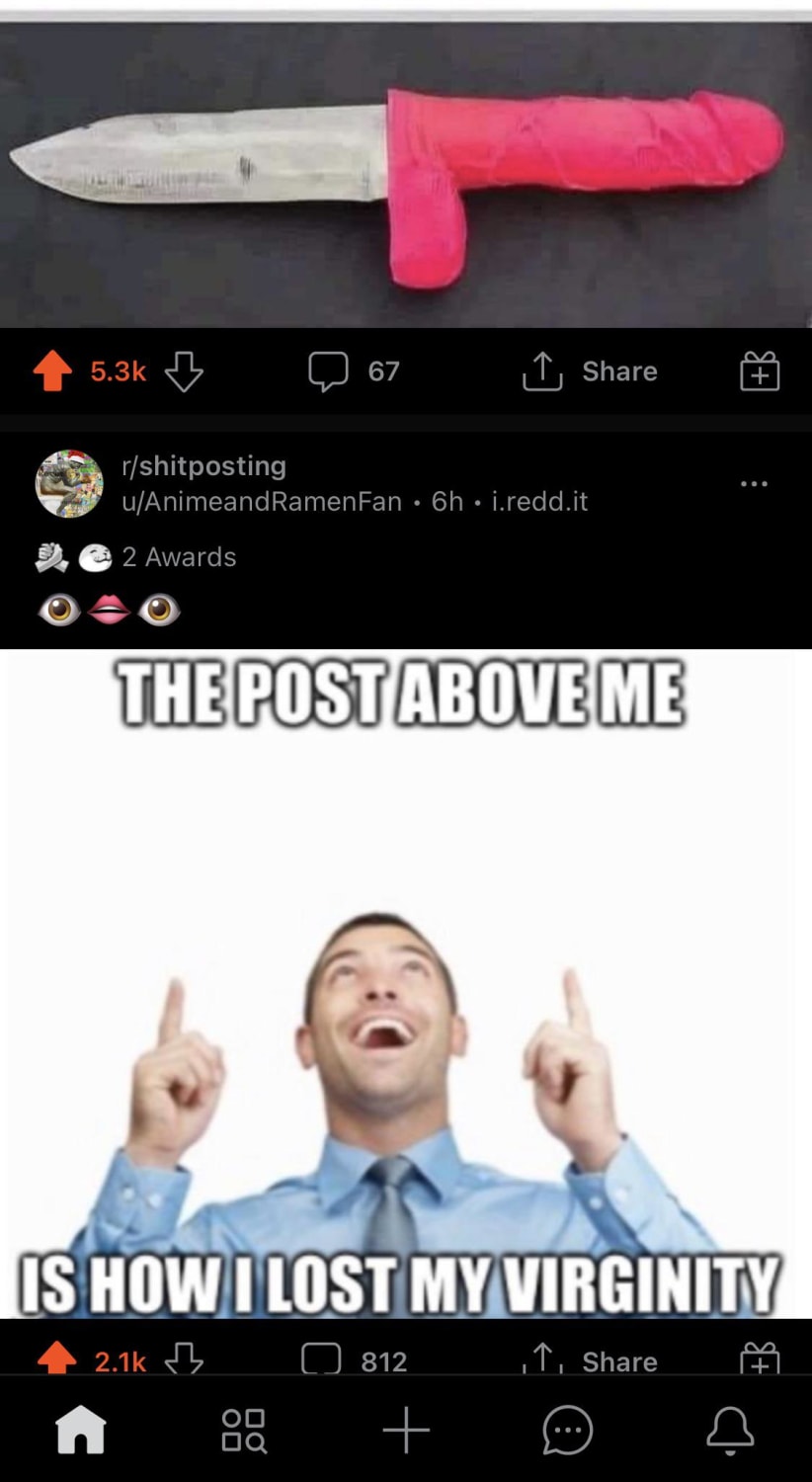Viewport: 812px width, 1482px height.
Task: Share the post with 812 comments
Action: point(590,1360)
